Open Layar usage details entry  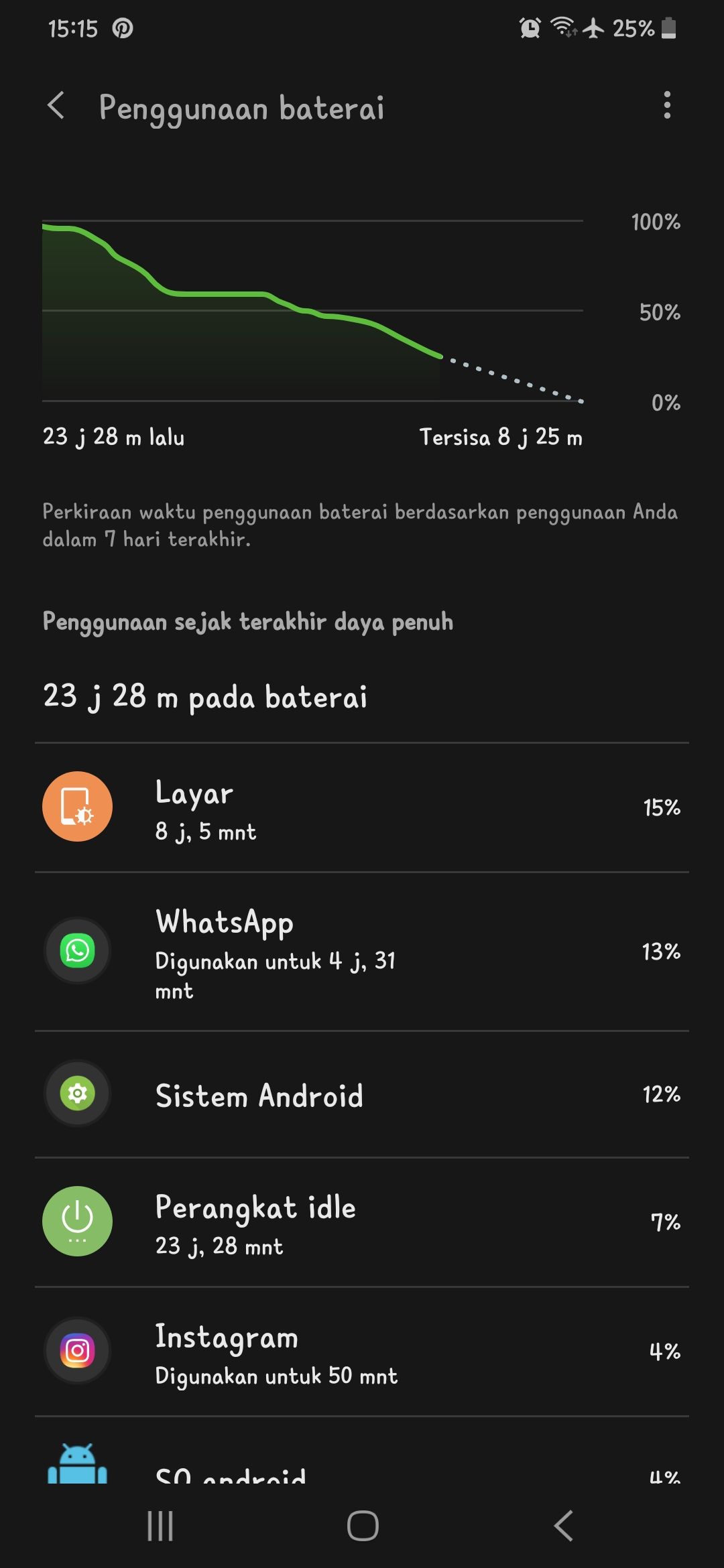coord(362,806)
